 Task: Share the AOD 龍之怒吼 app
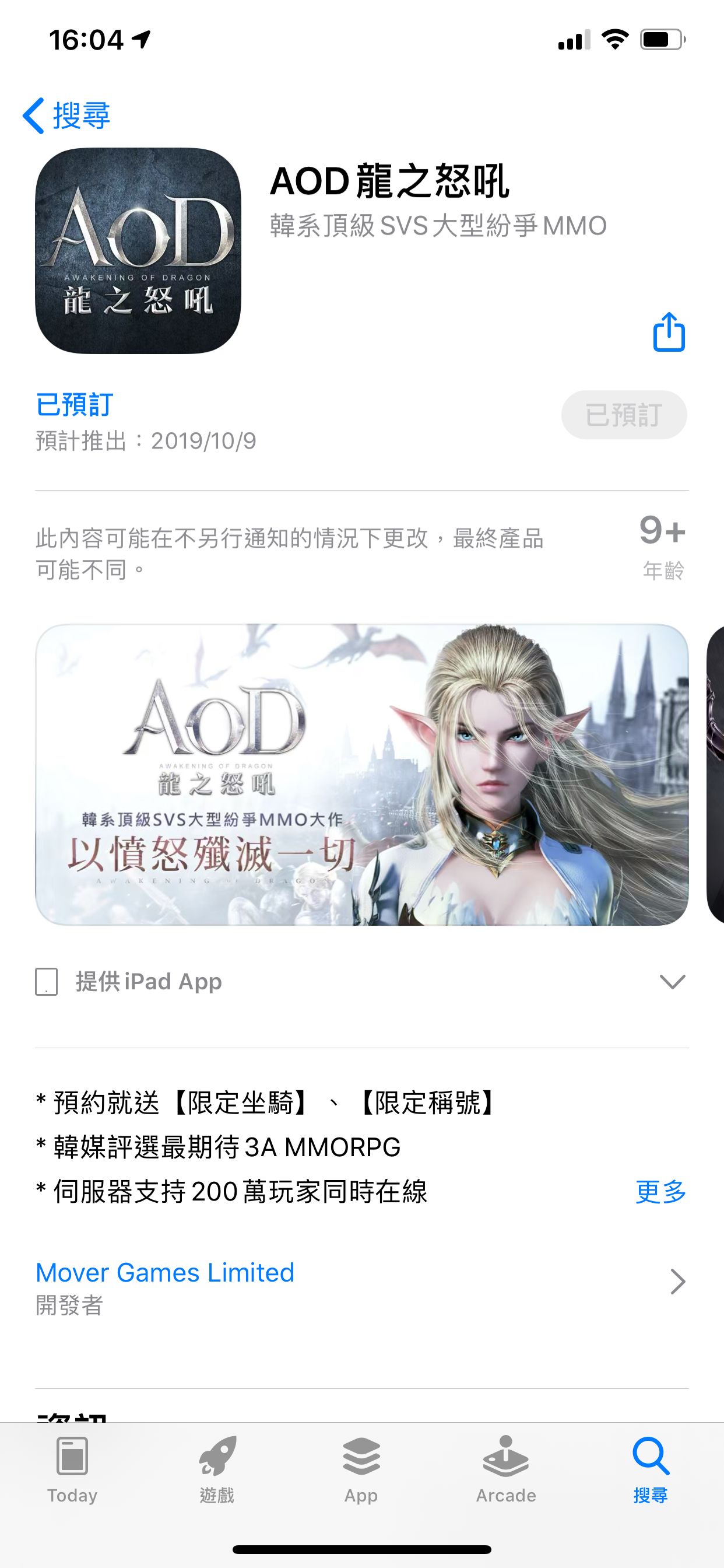[x=669, y=332]
